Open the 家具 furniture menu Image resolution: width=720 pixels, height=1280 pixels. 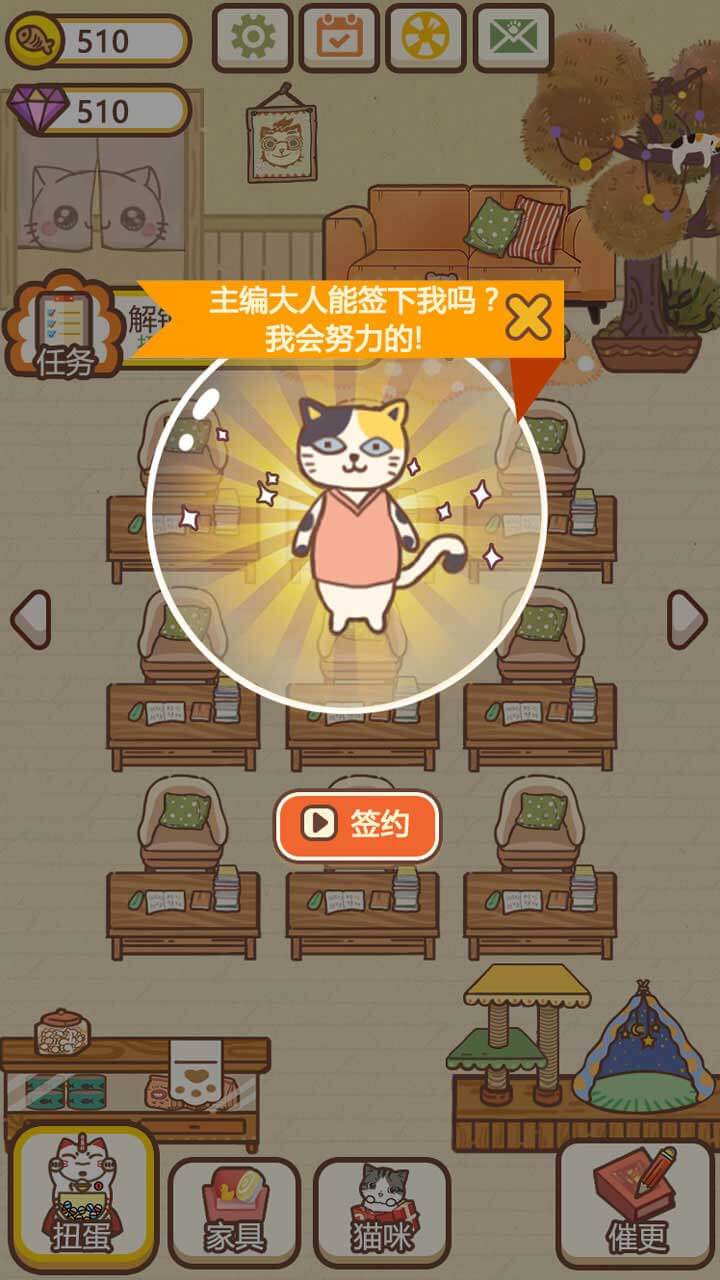coord(234,1212)
